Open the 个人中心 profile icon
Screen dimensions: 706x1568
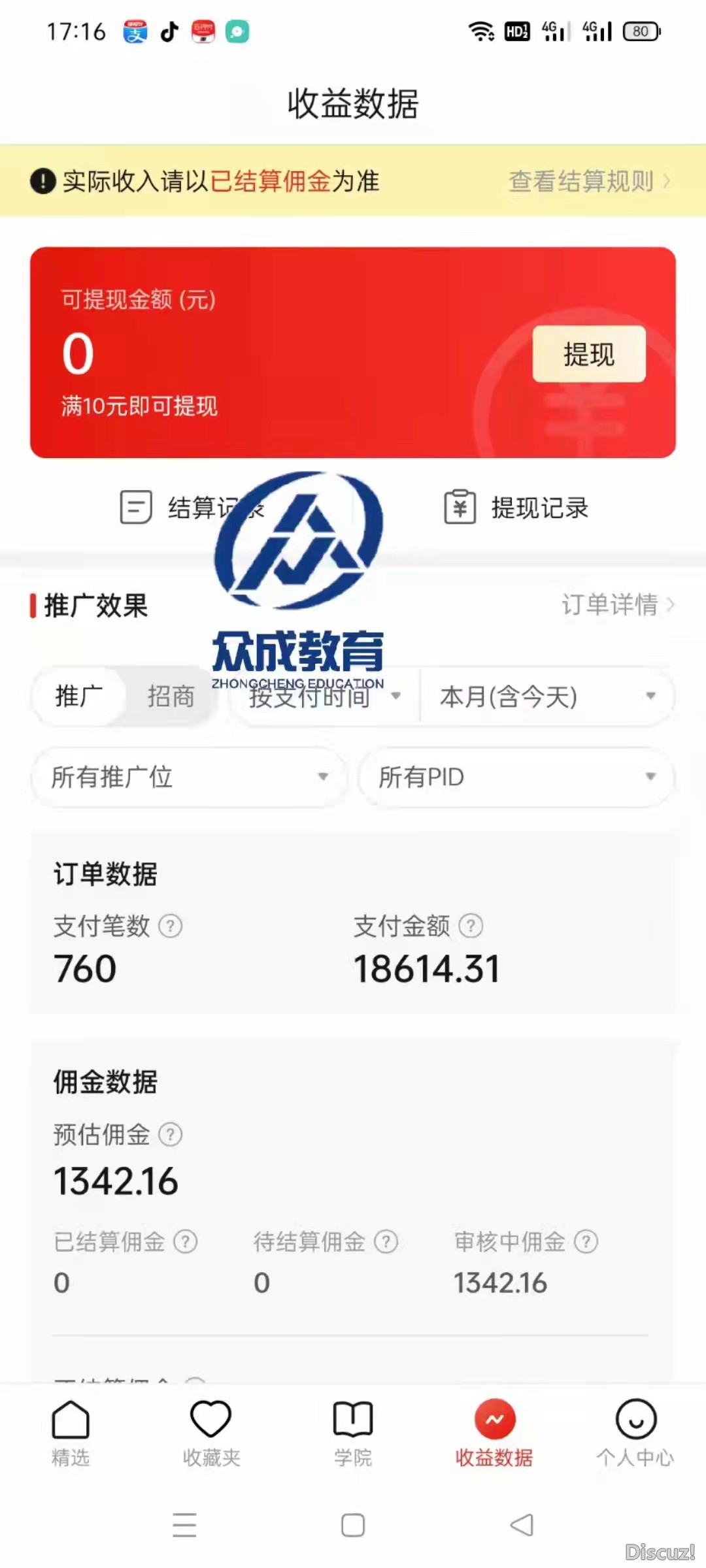pos(635,1420)
